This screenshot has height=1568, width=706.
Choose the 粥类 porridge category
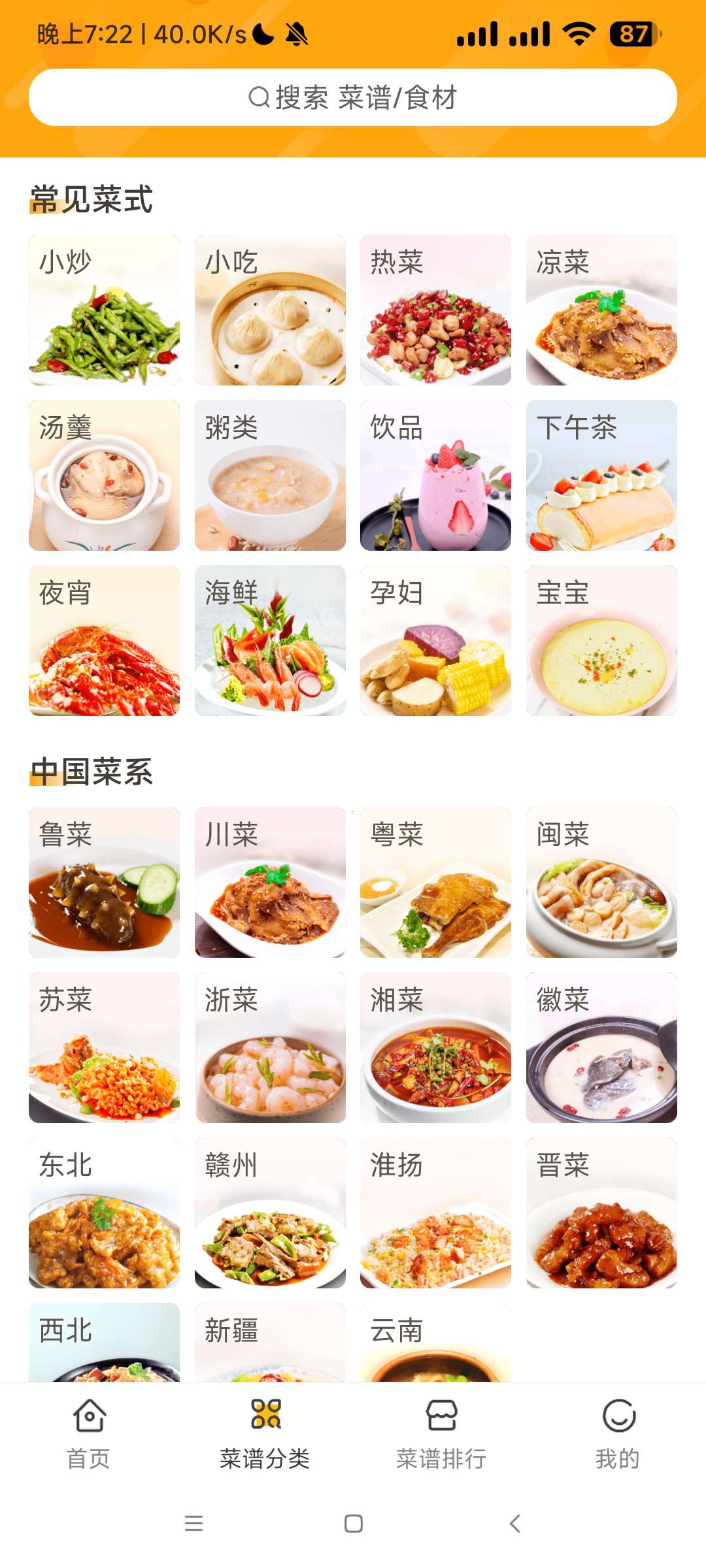(270, 475)
